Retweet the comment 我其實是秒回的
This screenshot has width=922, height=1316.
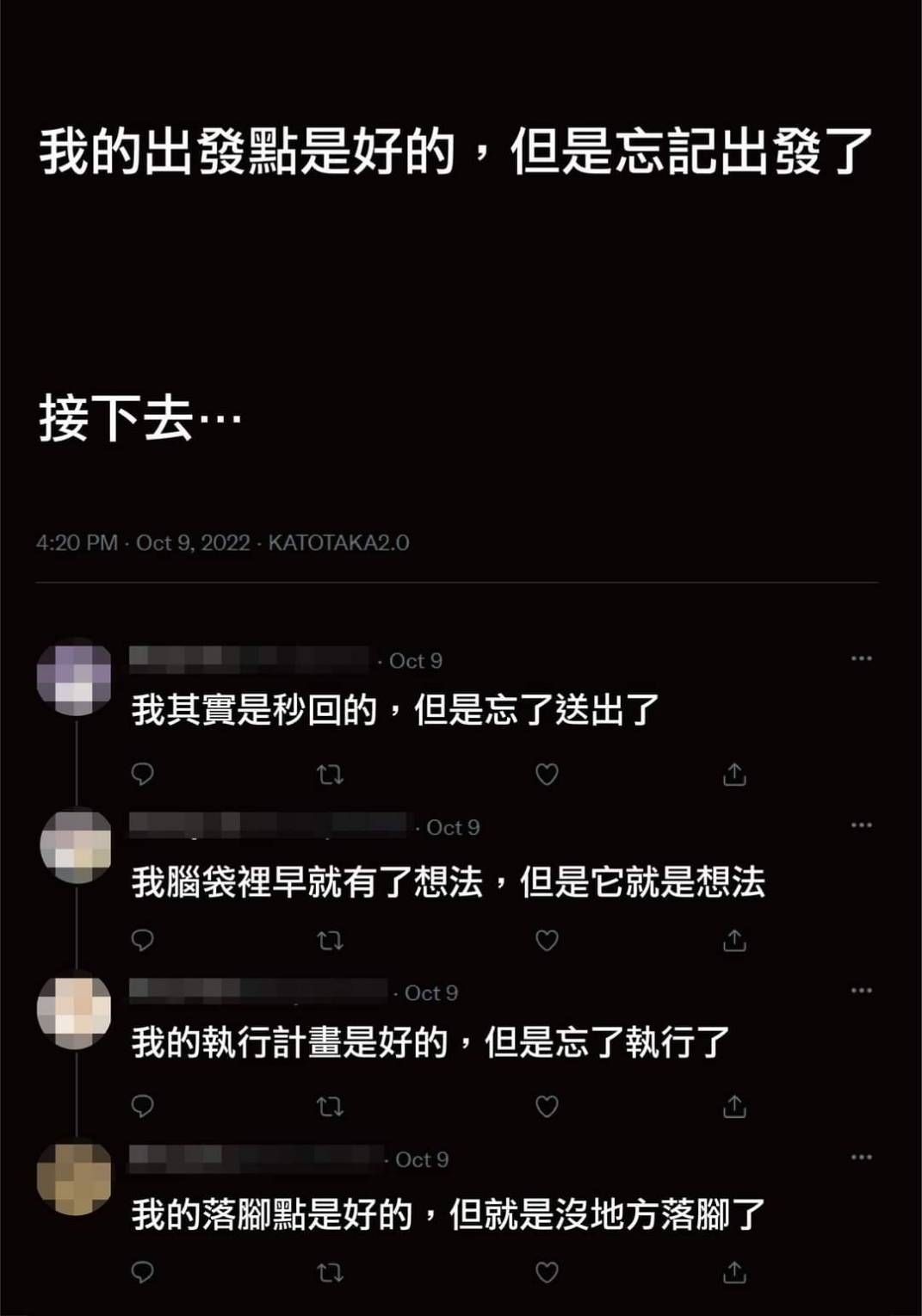tap(330, 775)
